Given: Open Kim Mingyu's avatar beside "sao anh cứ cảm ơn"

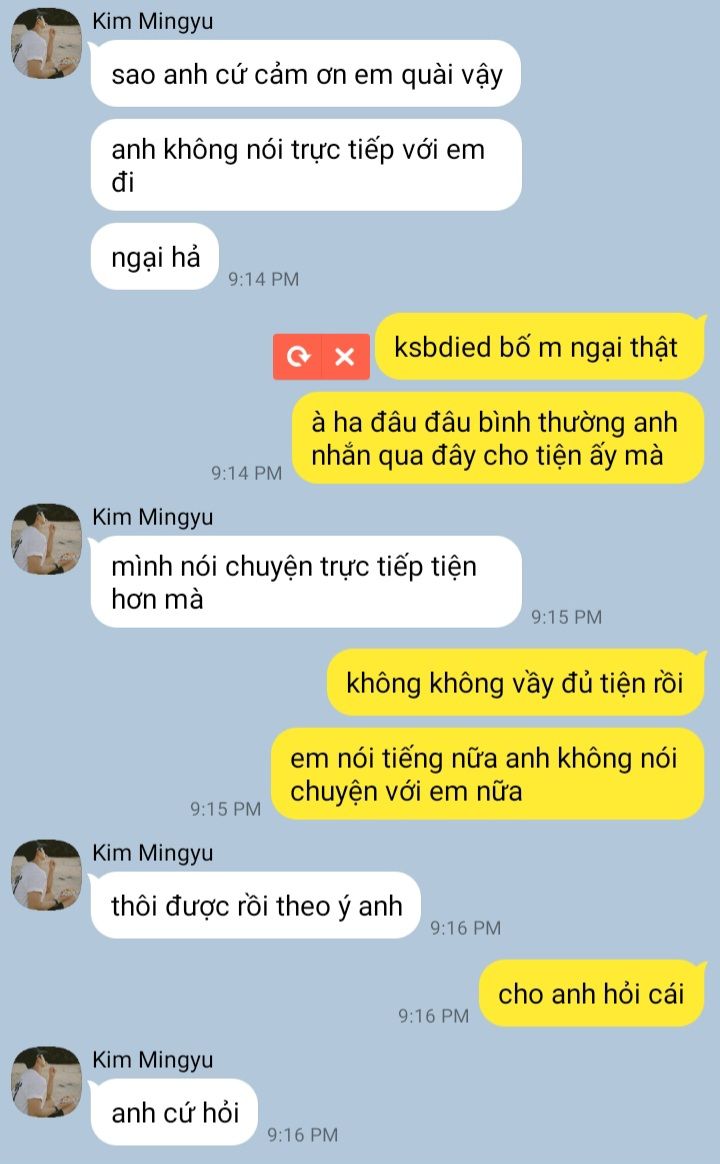Looking at the screenshot, I should coord(46,43).
